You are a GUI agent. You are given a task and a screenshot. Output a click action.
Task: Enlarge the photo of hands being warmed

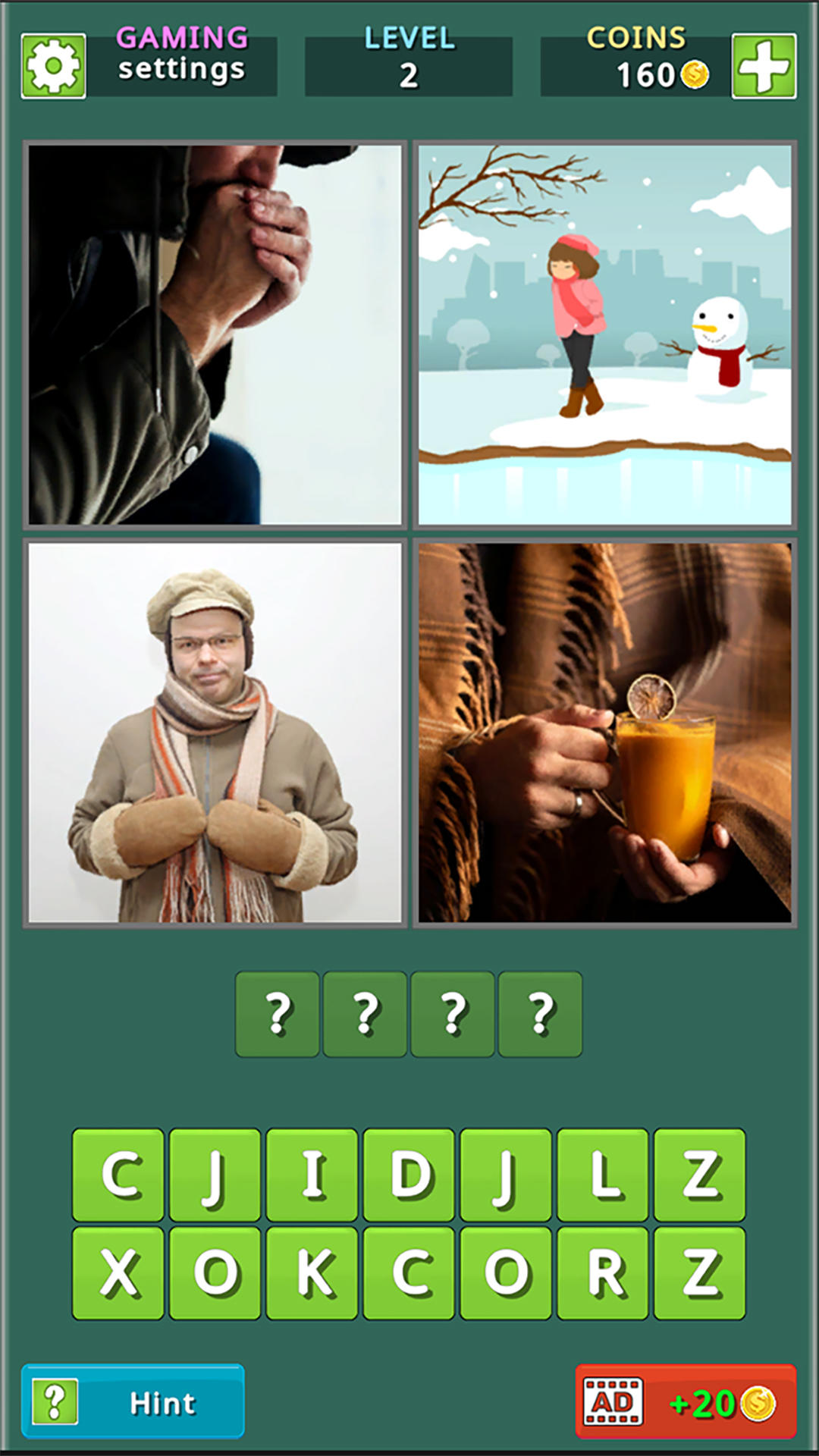tap(215, 334)
